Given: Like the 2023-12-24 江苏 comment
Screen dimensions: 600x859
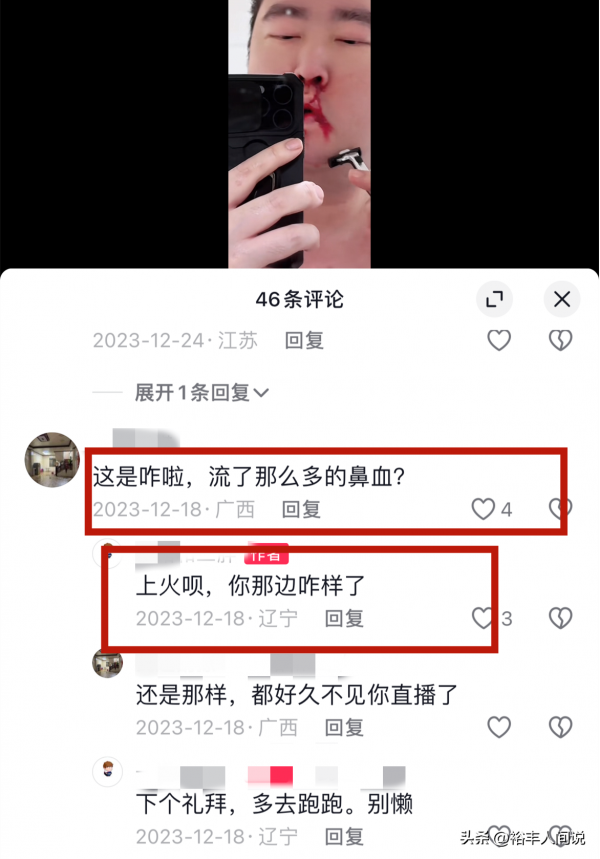Looking at the screenshot, I should click(x=499, y=340).
